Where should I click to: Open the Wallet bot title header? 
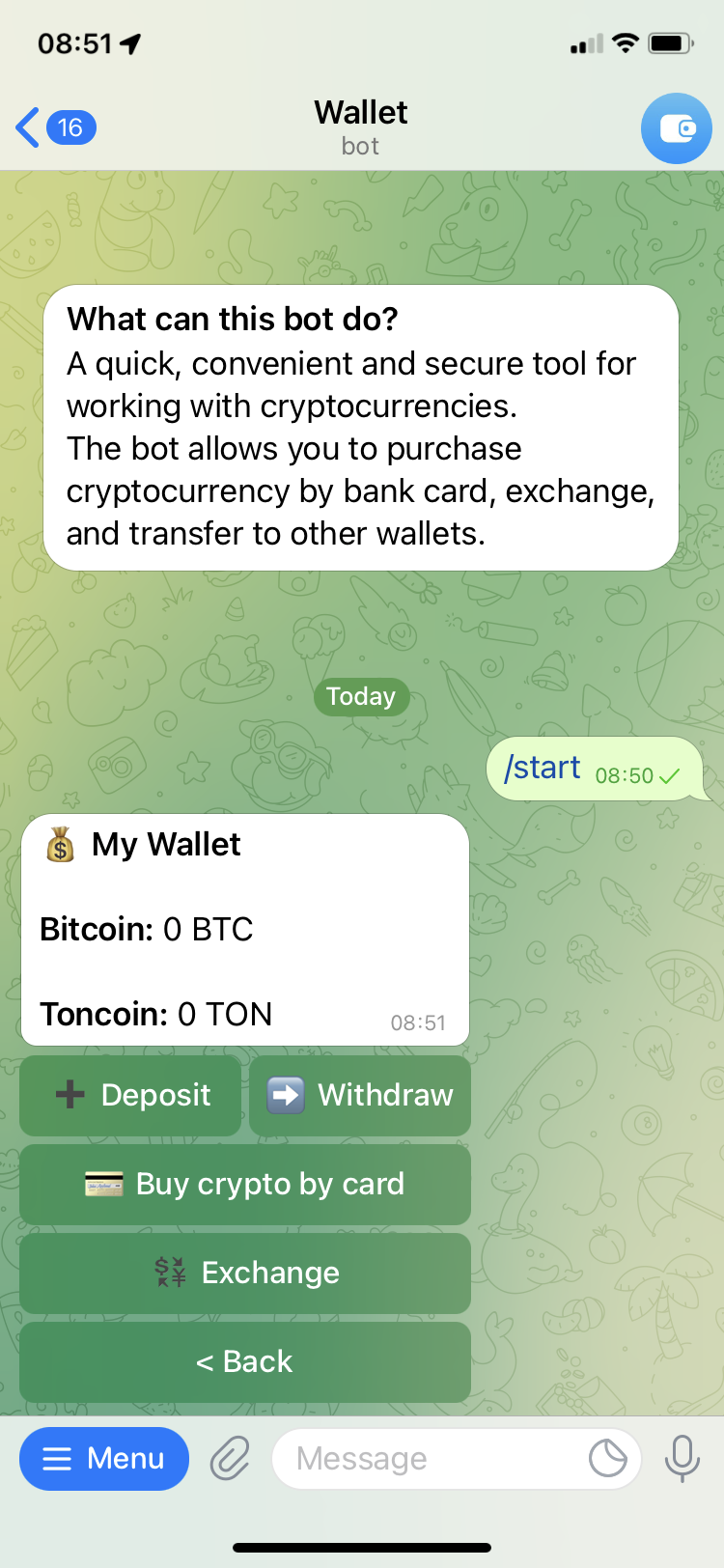pos(360,127)
